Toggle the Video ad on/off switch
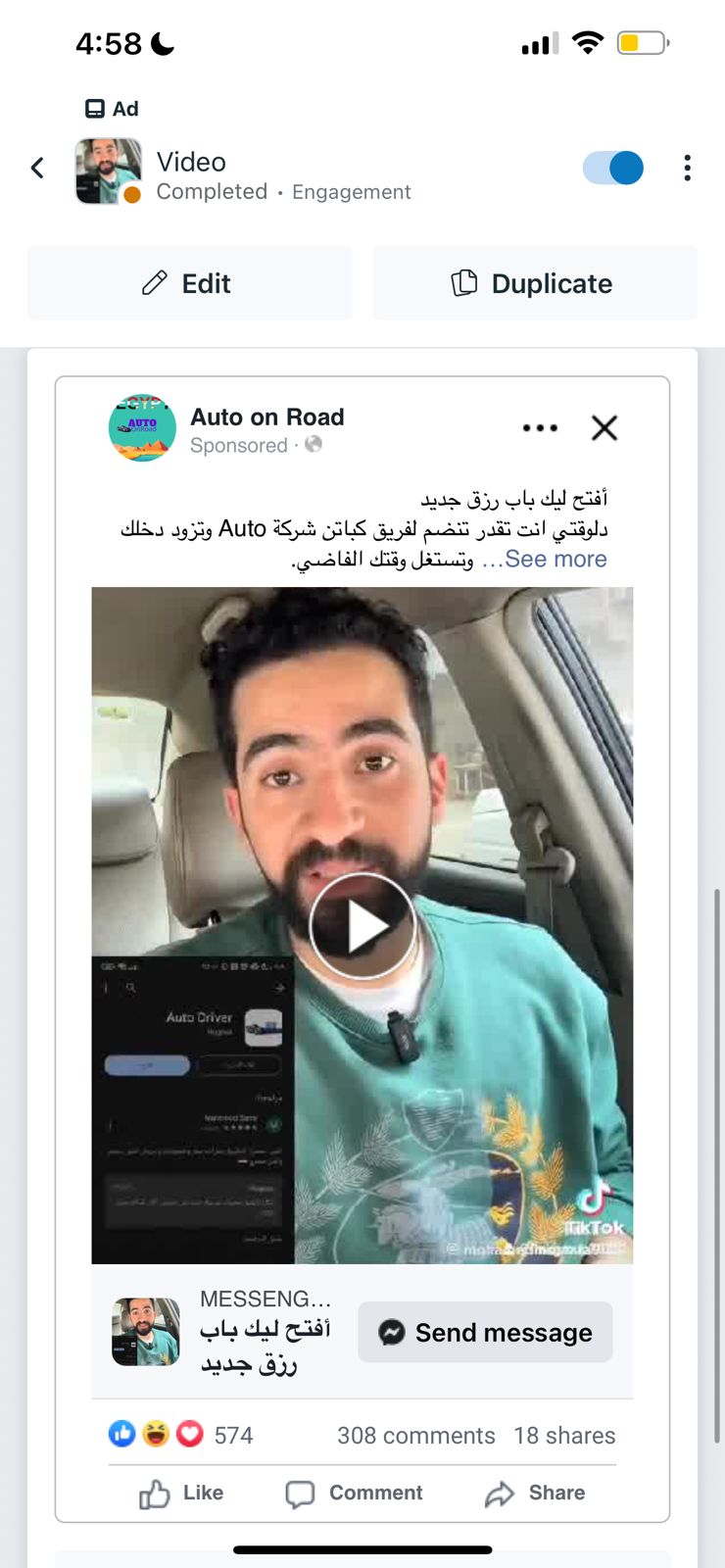Screen dimensions: 725x1568 point(613,169)
